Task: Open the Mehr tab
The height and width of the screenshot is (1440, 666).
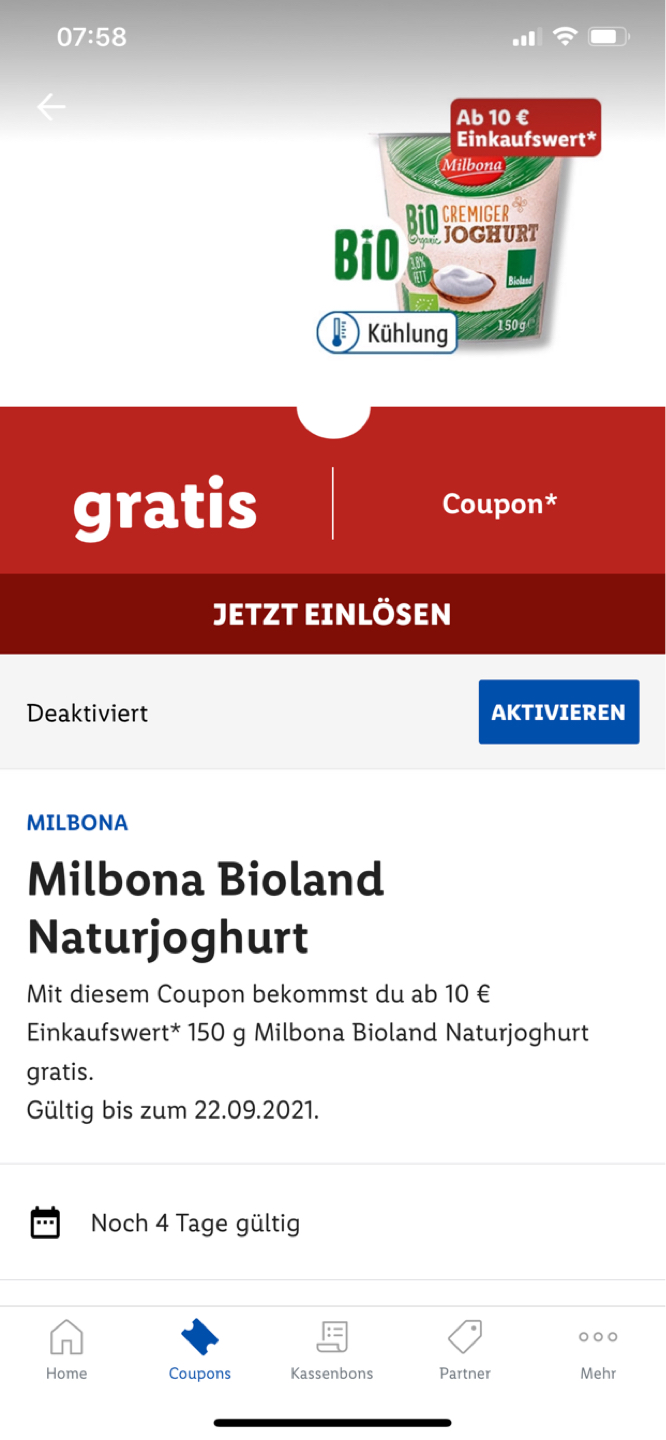Action: 598,1349
